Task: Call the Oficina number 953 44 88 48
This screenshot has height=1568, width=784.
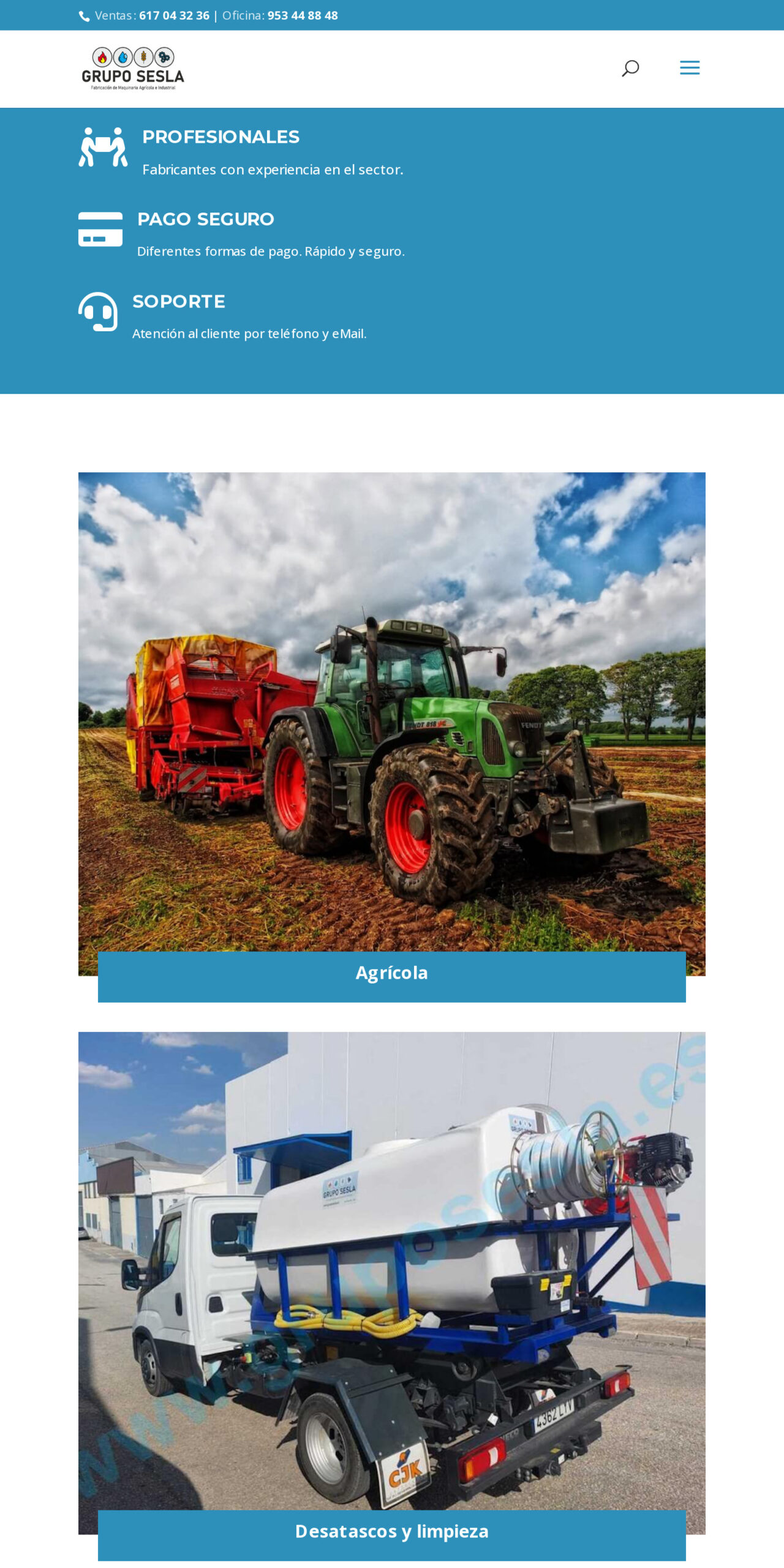Action: 303,15
